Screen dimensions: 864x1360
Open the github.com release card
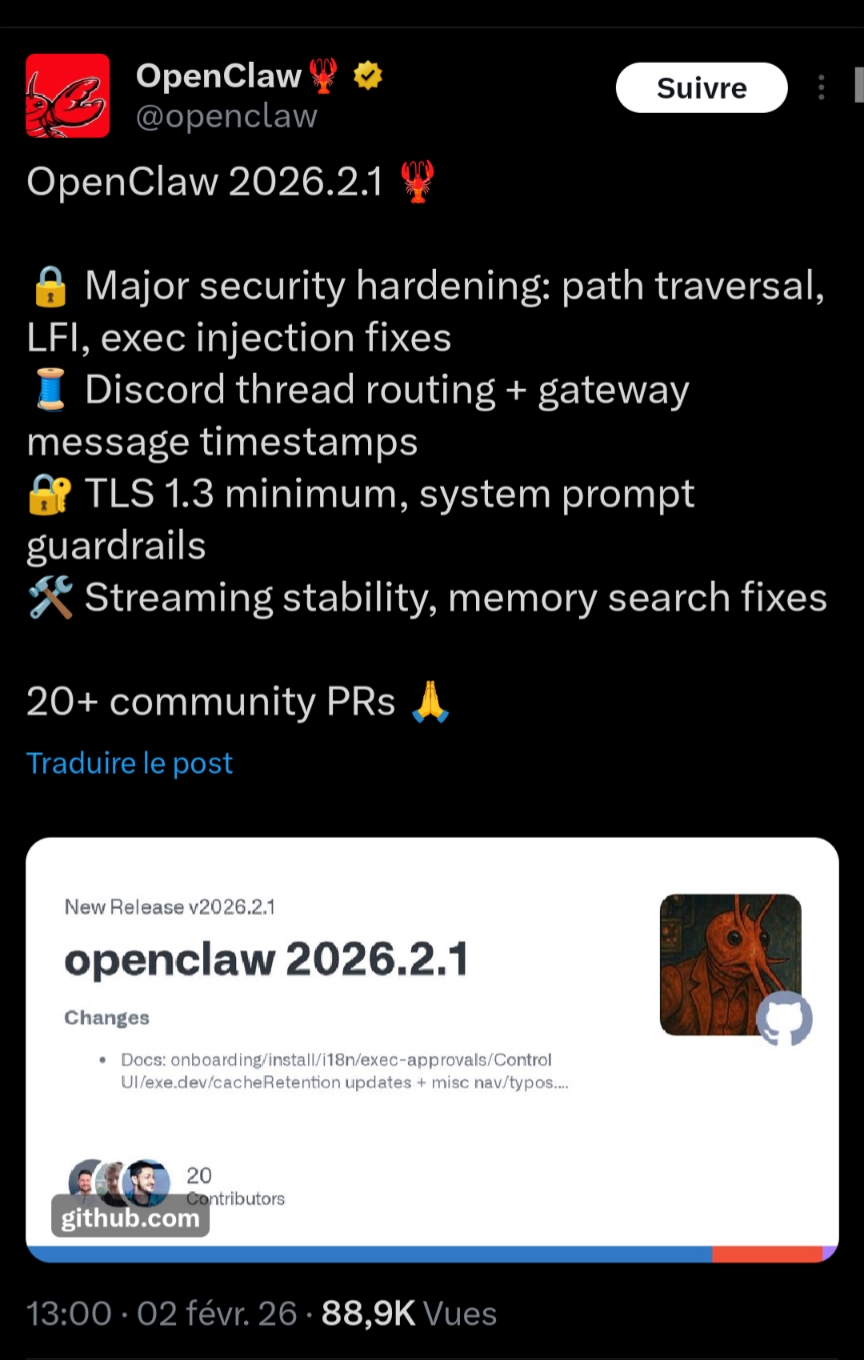click(431, 1048)
